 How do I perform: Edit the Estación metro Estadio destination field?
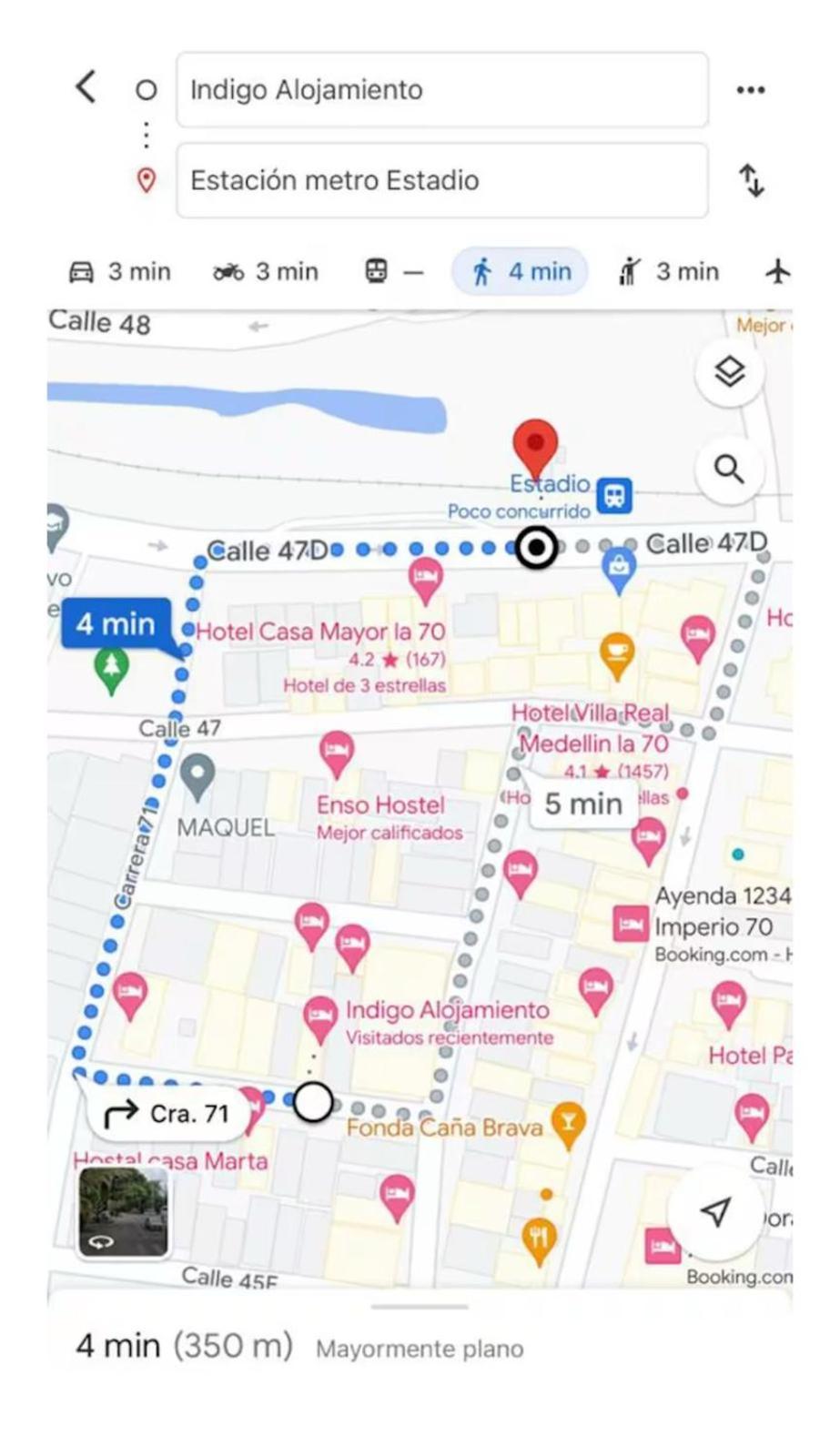click(441, 180)
